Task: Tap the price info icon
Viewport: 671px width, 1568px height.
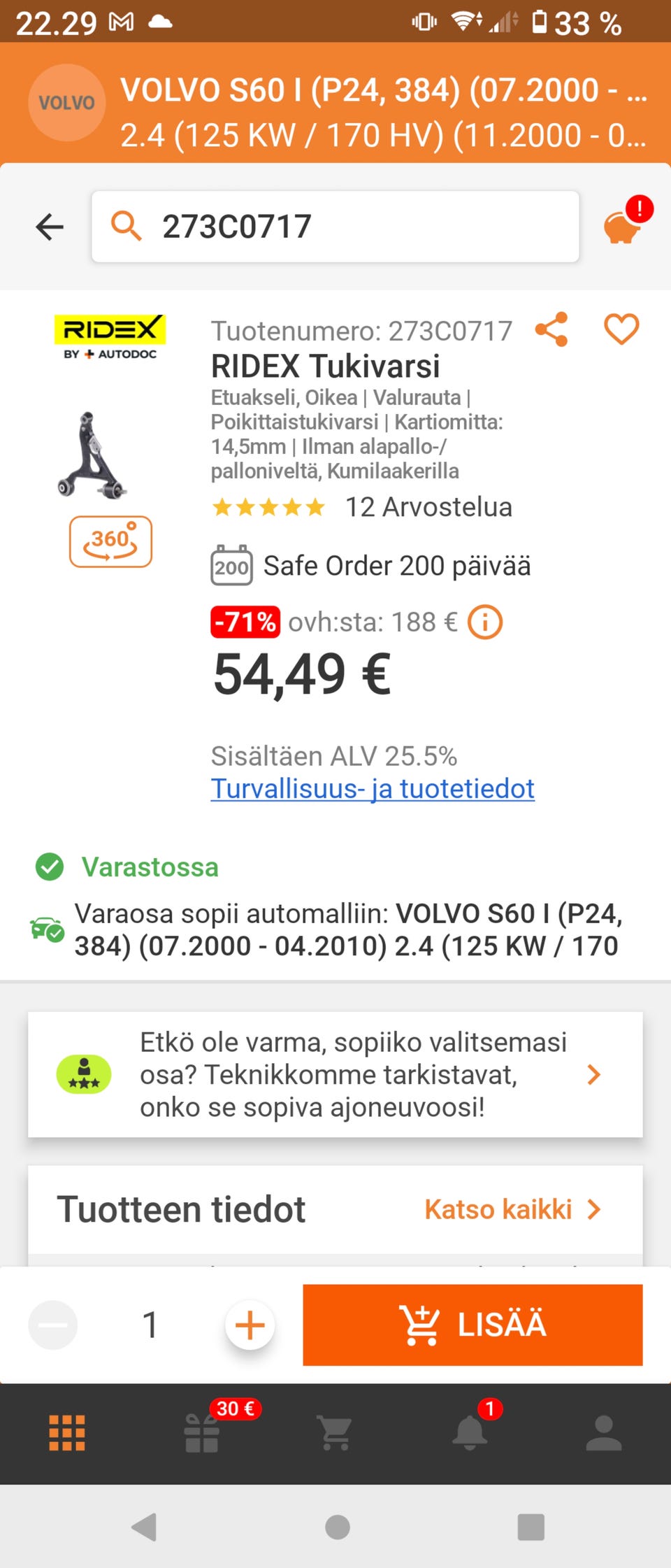Action: point(485,621)
